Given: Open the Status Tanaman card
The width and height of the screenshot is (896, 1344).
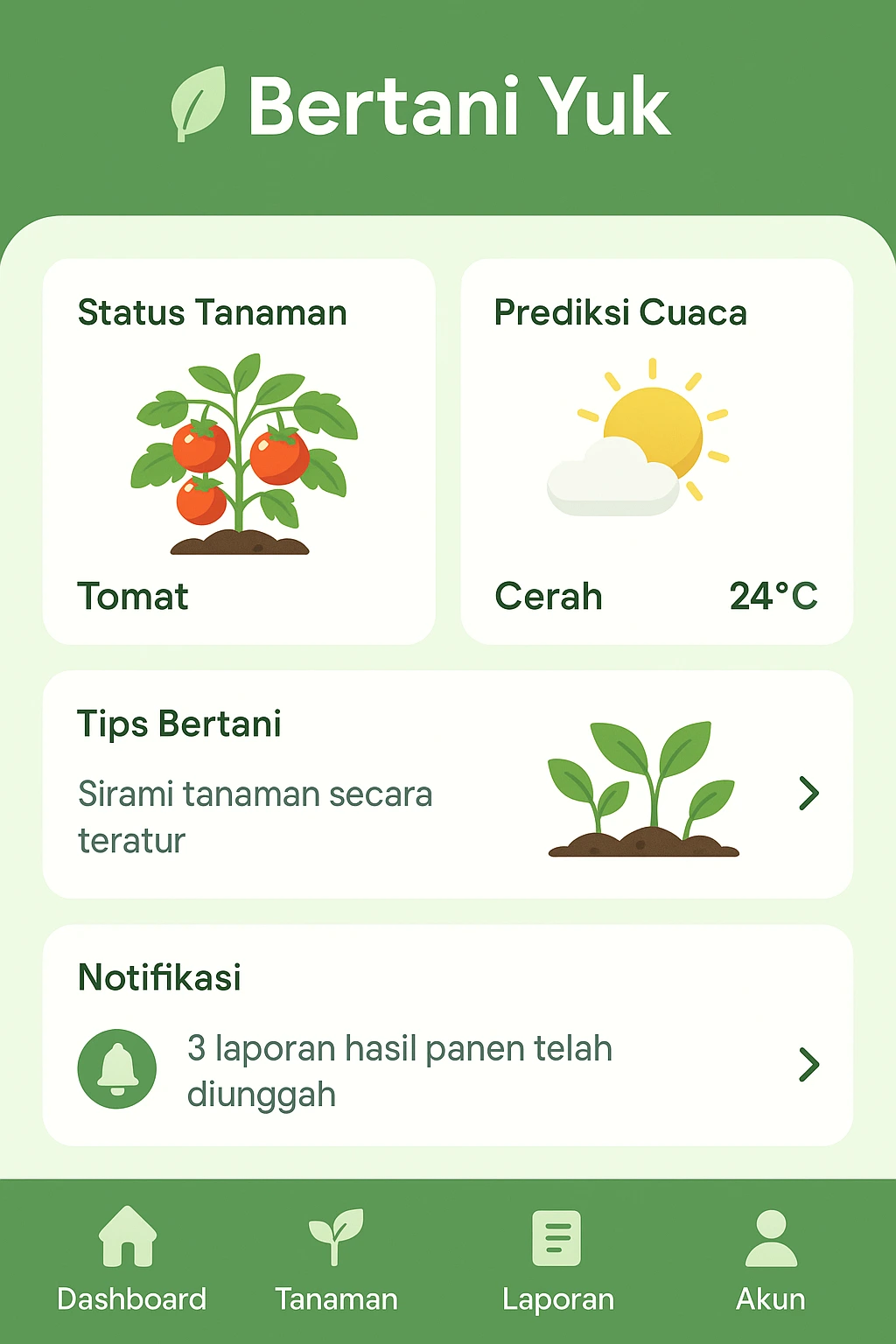Looking at the screenshot, I should 239,451.
